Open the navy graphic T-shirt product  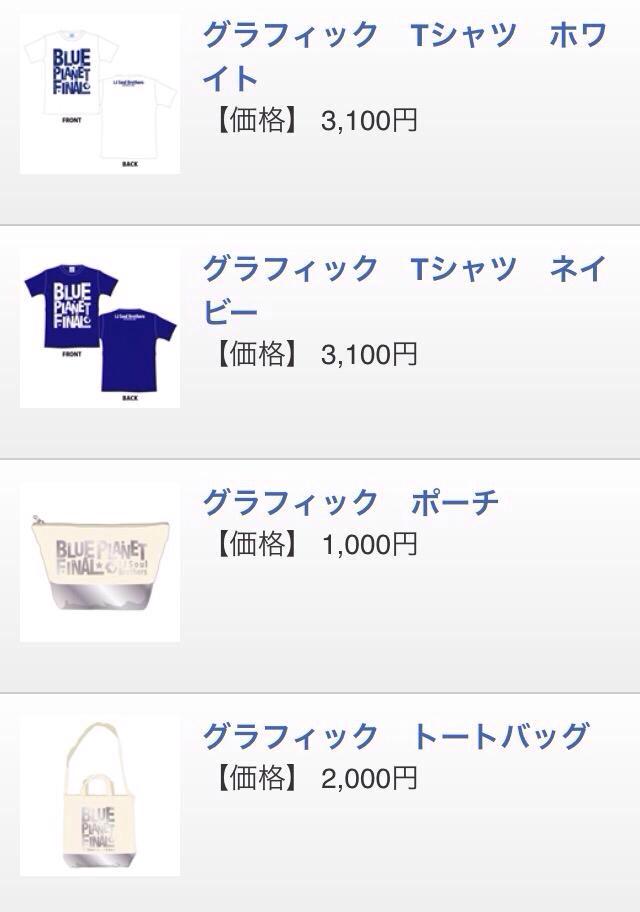pyautogui.click(x=404, y=290)
